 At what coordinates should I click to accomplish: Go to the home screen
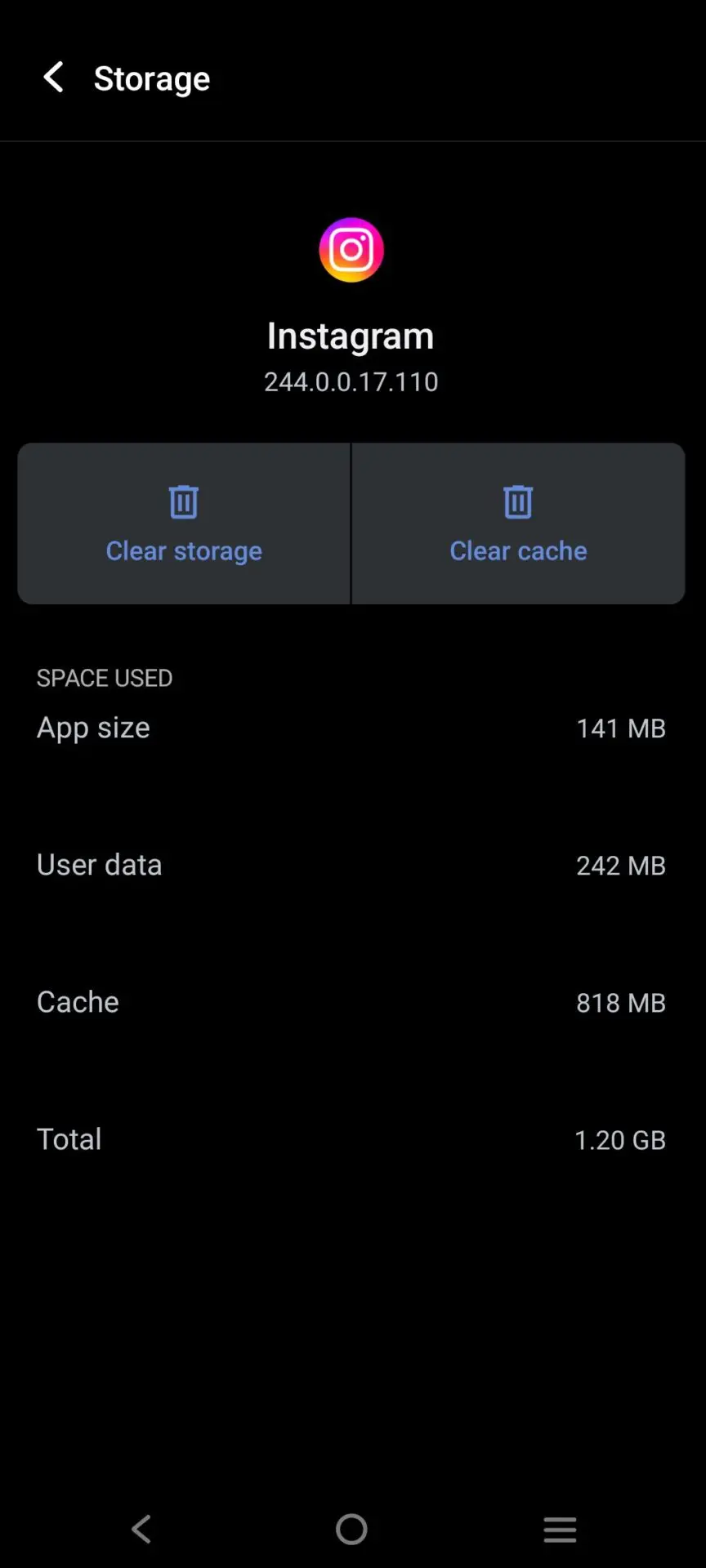pos(351,1529)
